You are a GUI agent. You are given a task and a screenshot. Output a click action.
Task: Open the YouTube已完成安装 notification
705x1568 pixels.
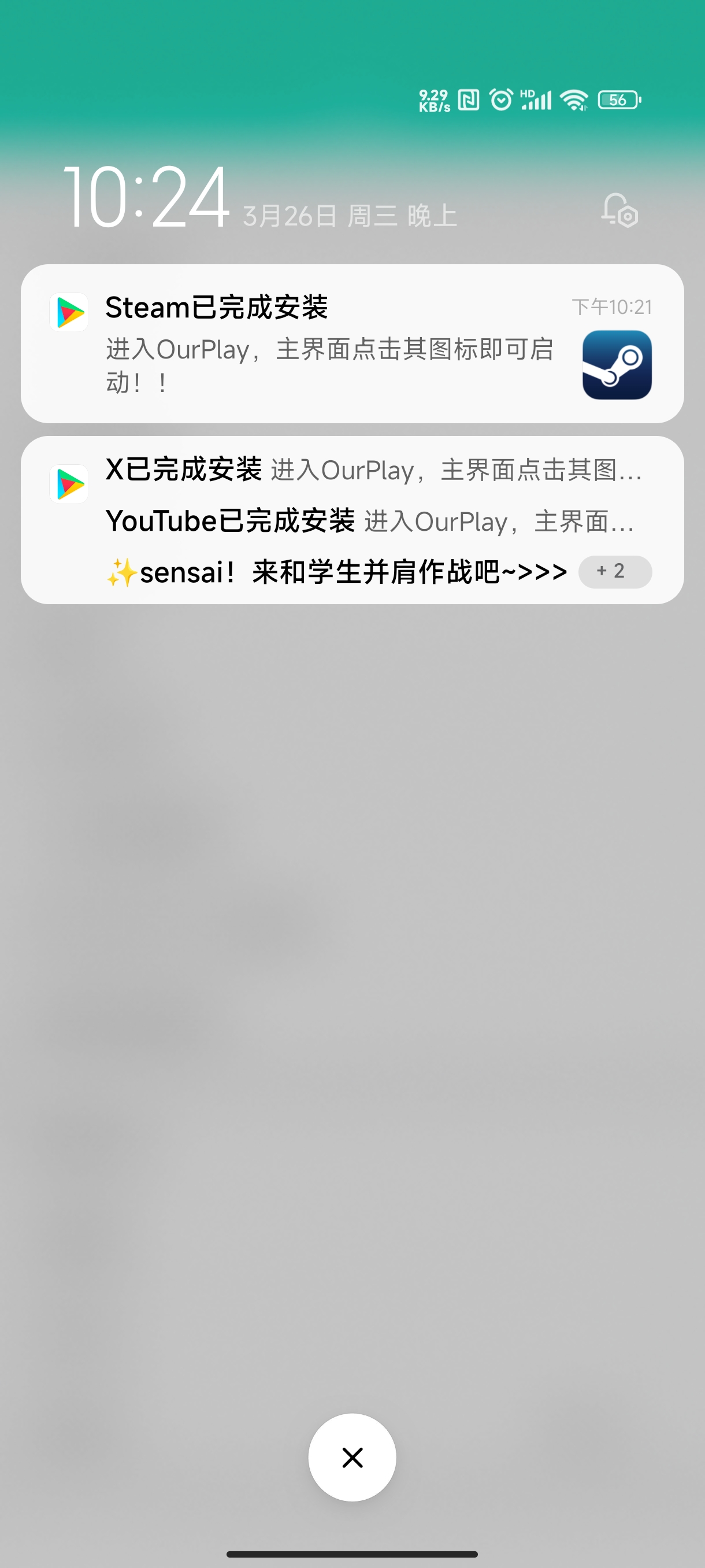(370, 522)
